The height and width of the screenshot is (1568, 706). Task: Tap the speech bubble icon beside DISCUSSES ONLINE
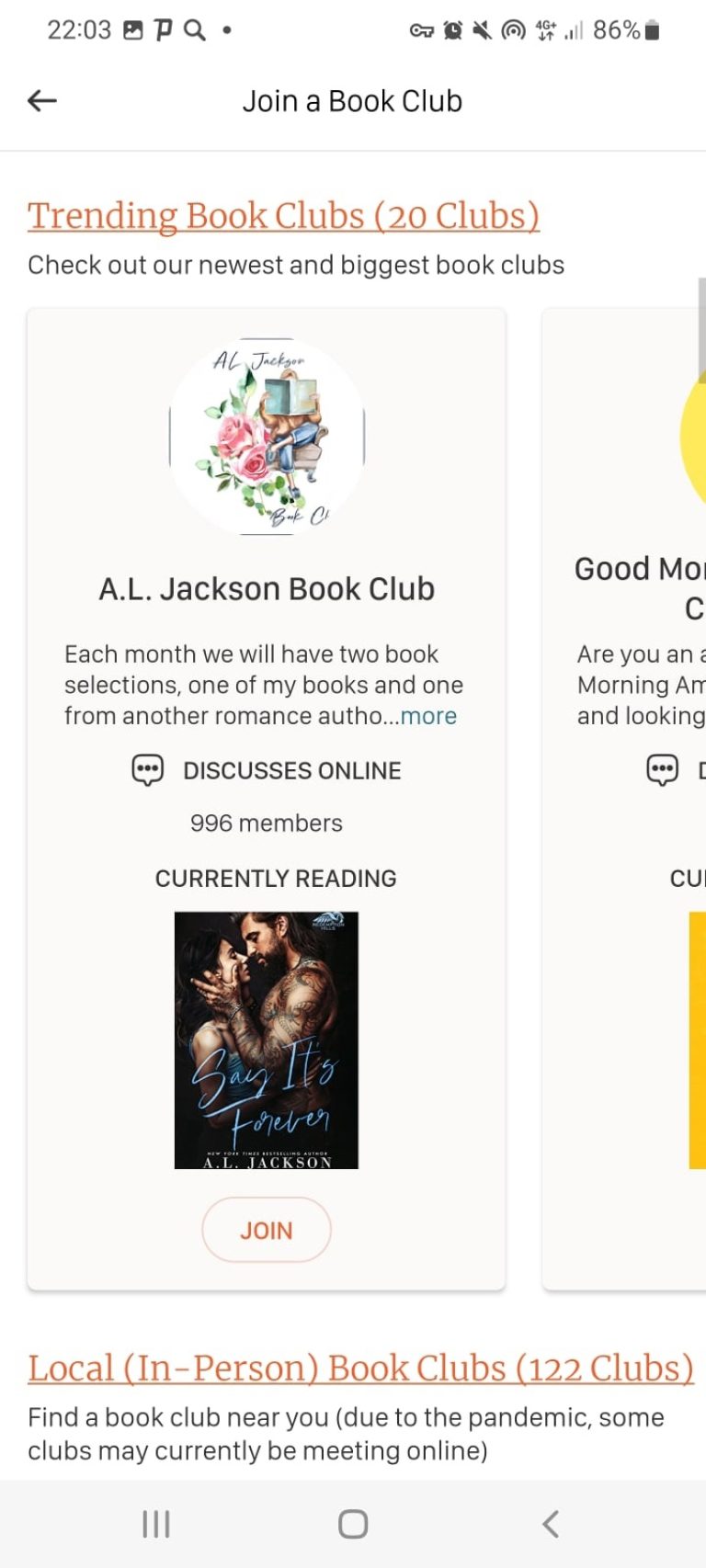147,769
